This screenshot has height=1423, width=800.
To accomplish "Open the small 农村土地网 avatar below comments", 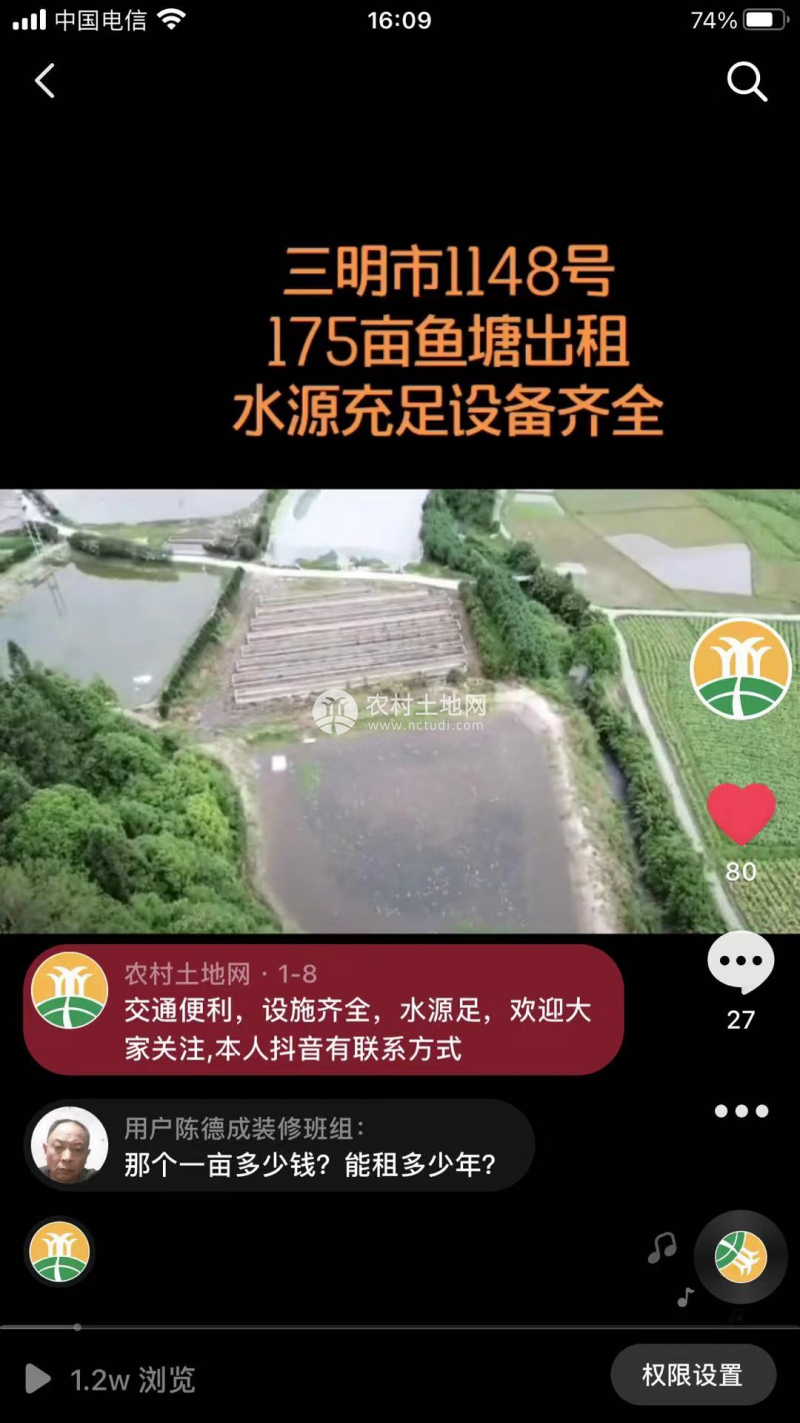I will pos(60,1251).
